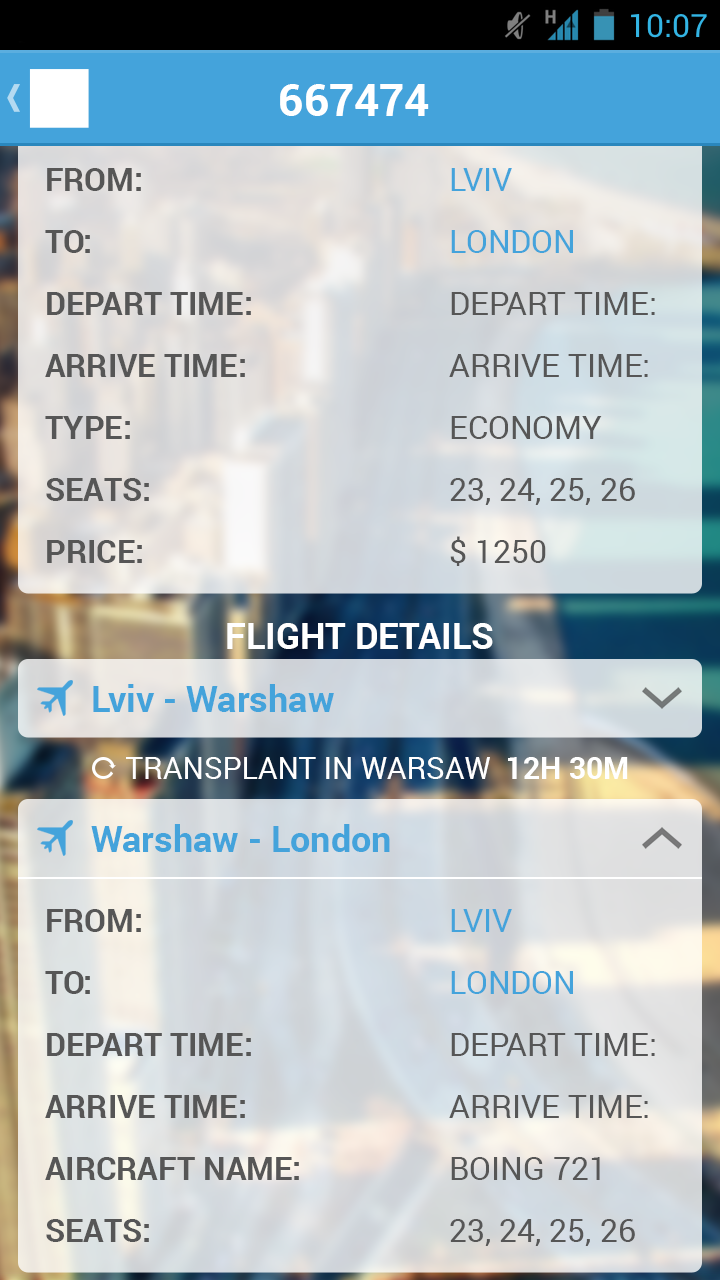
Task: Expand the Lviv - Warshaw flight details
Action: tap(661, 698)
